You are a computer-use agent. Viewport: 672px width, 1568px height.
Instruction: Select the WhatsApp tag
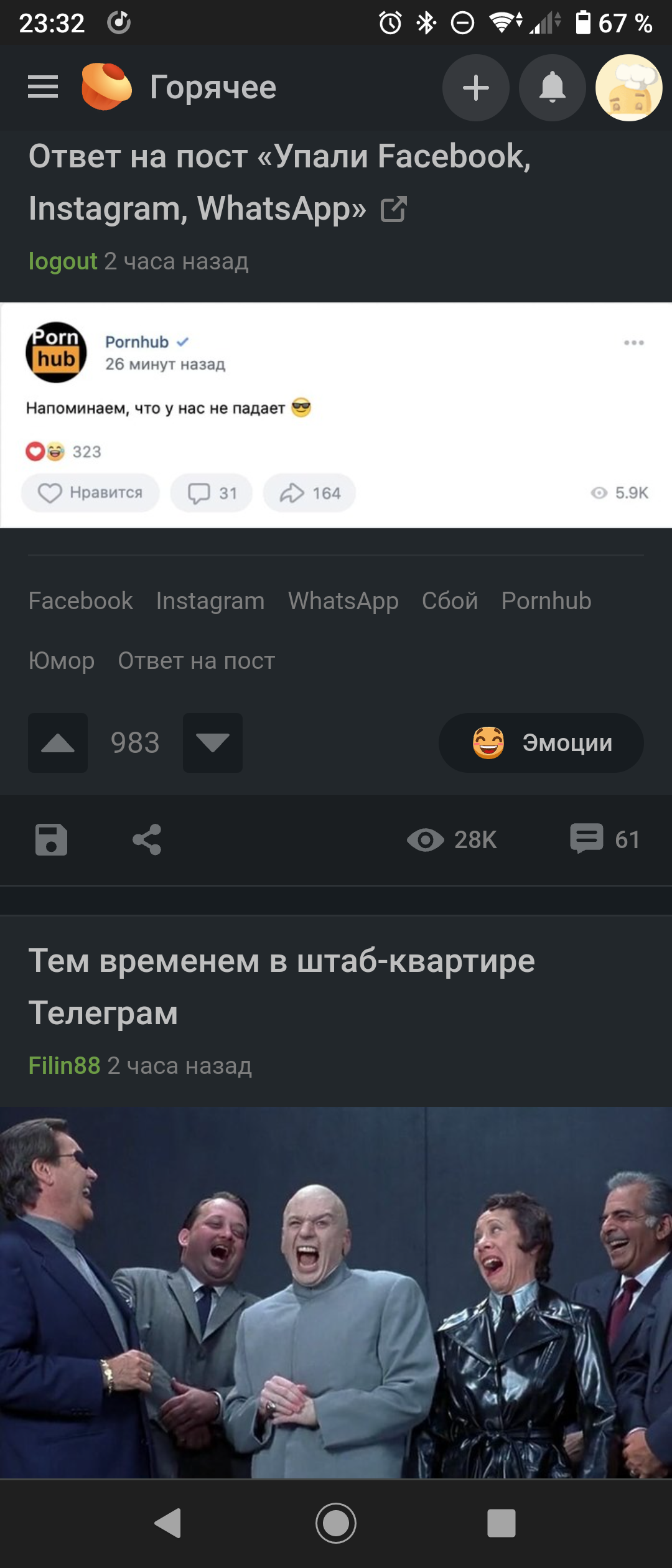(343, 601)
